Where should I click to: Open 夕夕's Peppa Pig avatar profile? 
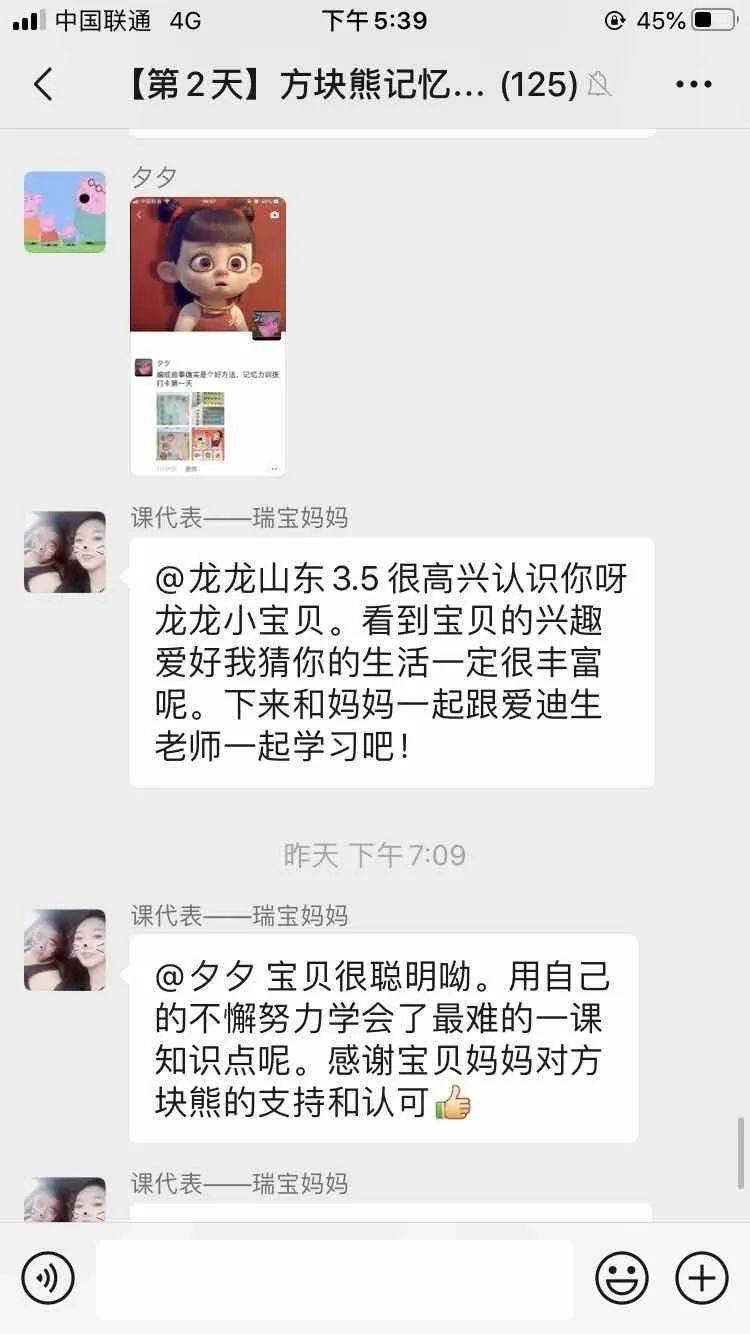point(65,212)
